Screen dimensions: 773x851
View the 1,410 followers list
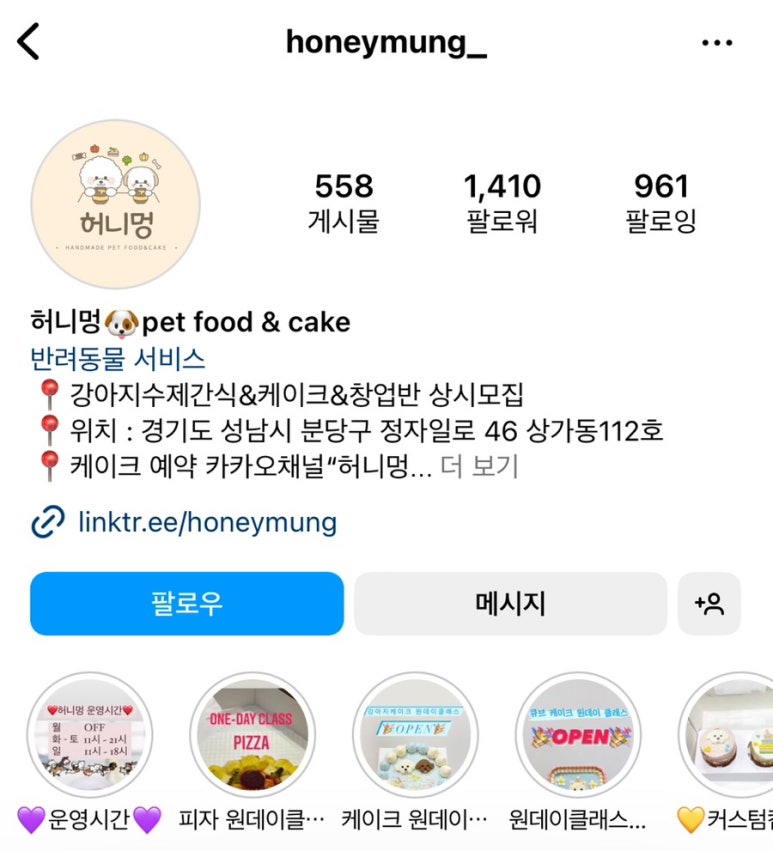[502, 201]
